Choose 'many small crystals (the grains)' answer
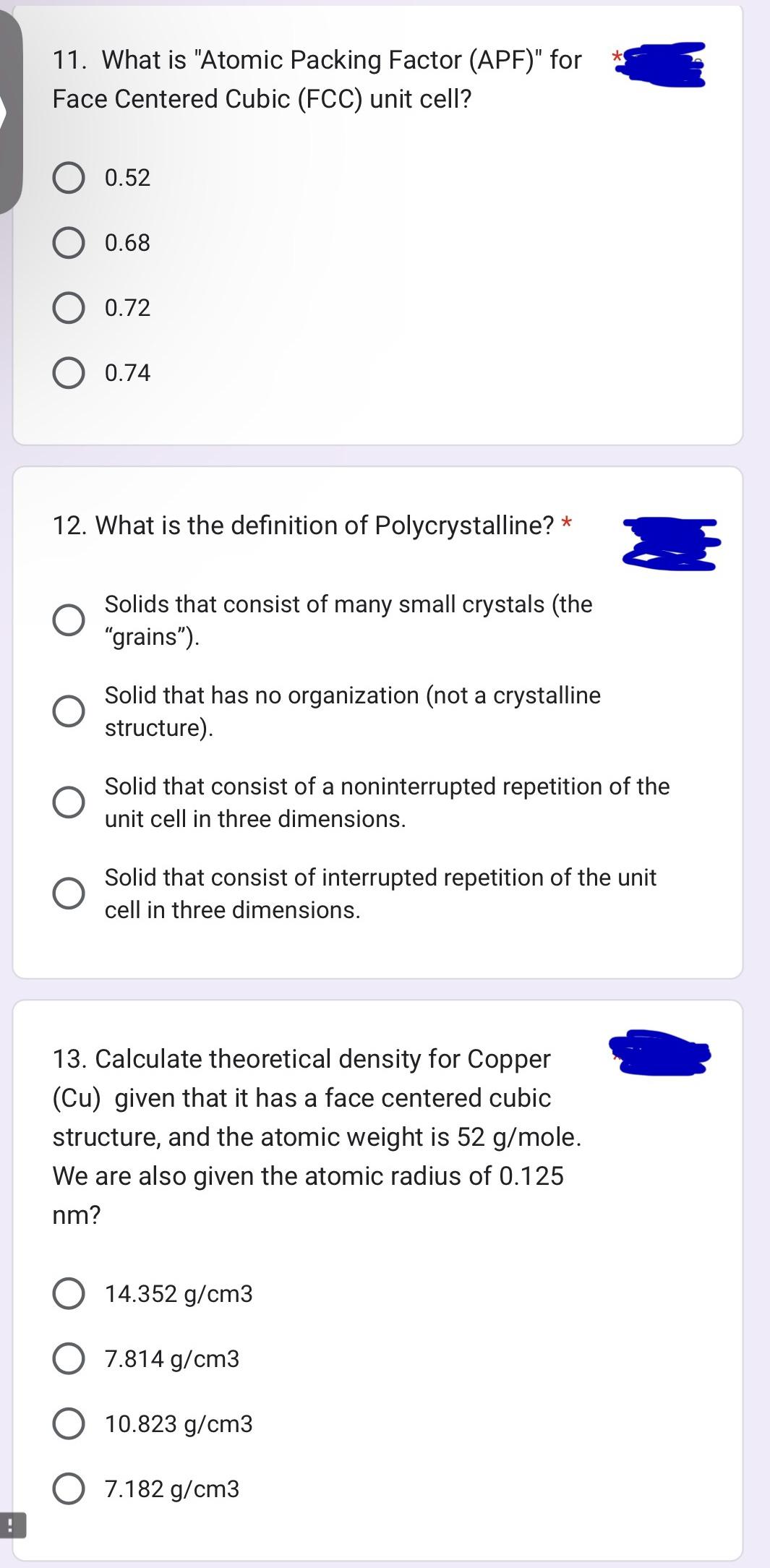The image size is (770, 1568). pos(69,620)
